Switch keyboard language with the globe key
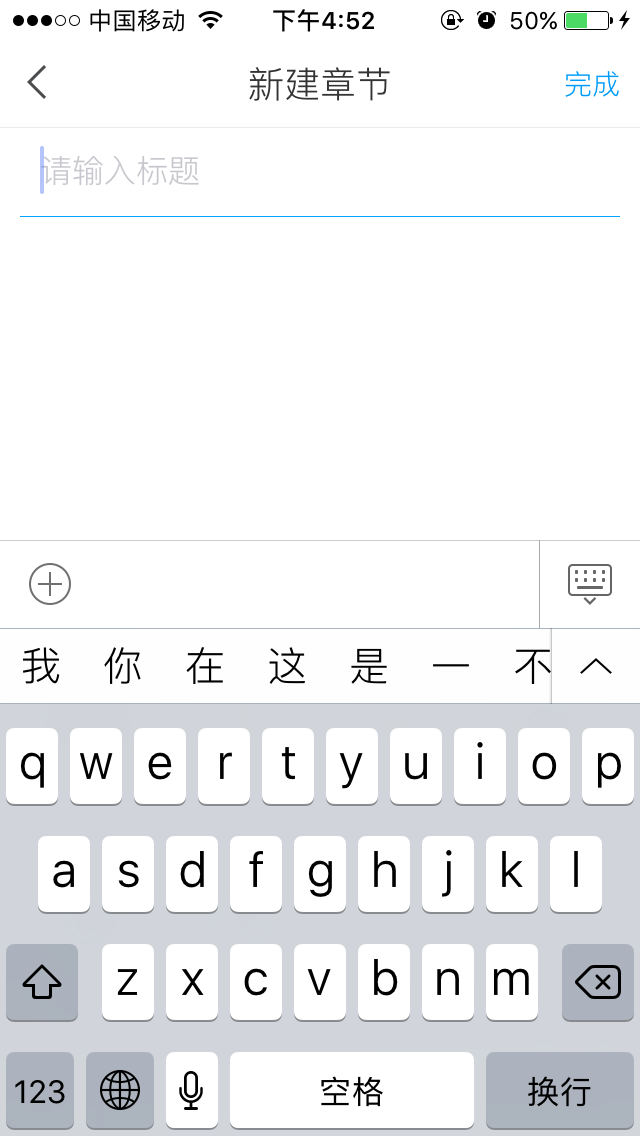 tap(120, 1090)
